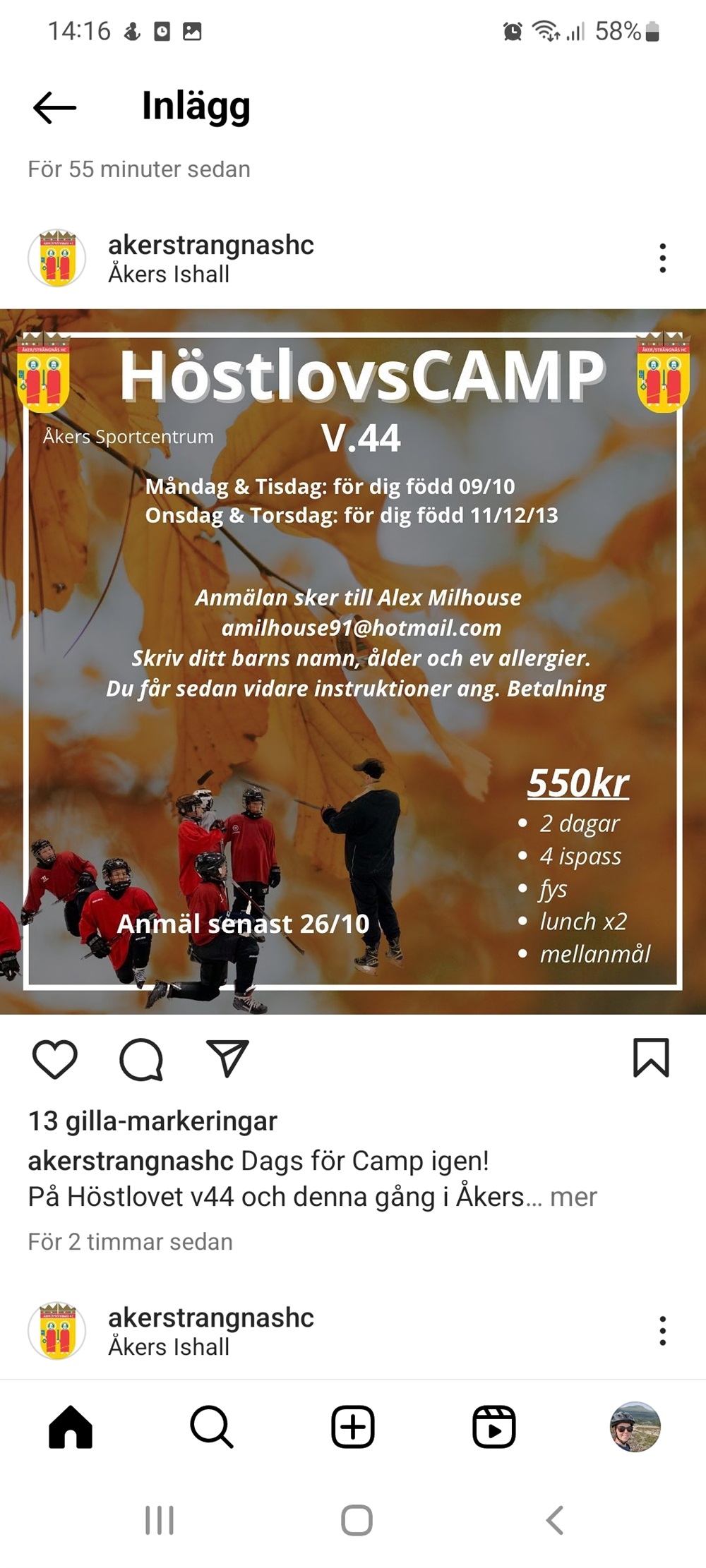
Task: Tap the system back button
Action: (x=555, y=1520)
